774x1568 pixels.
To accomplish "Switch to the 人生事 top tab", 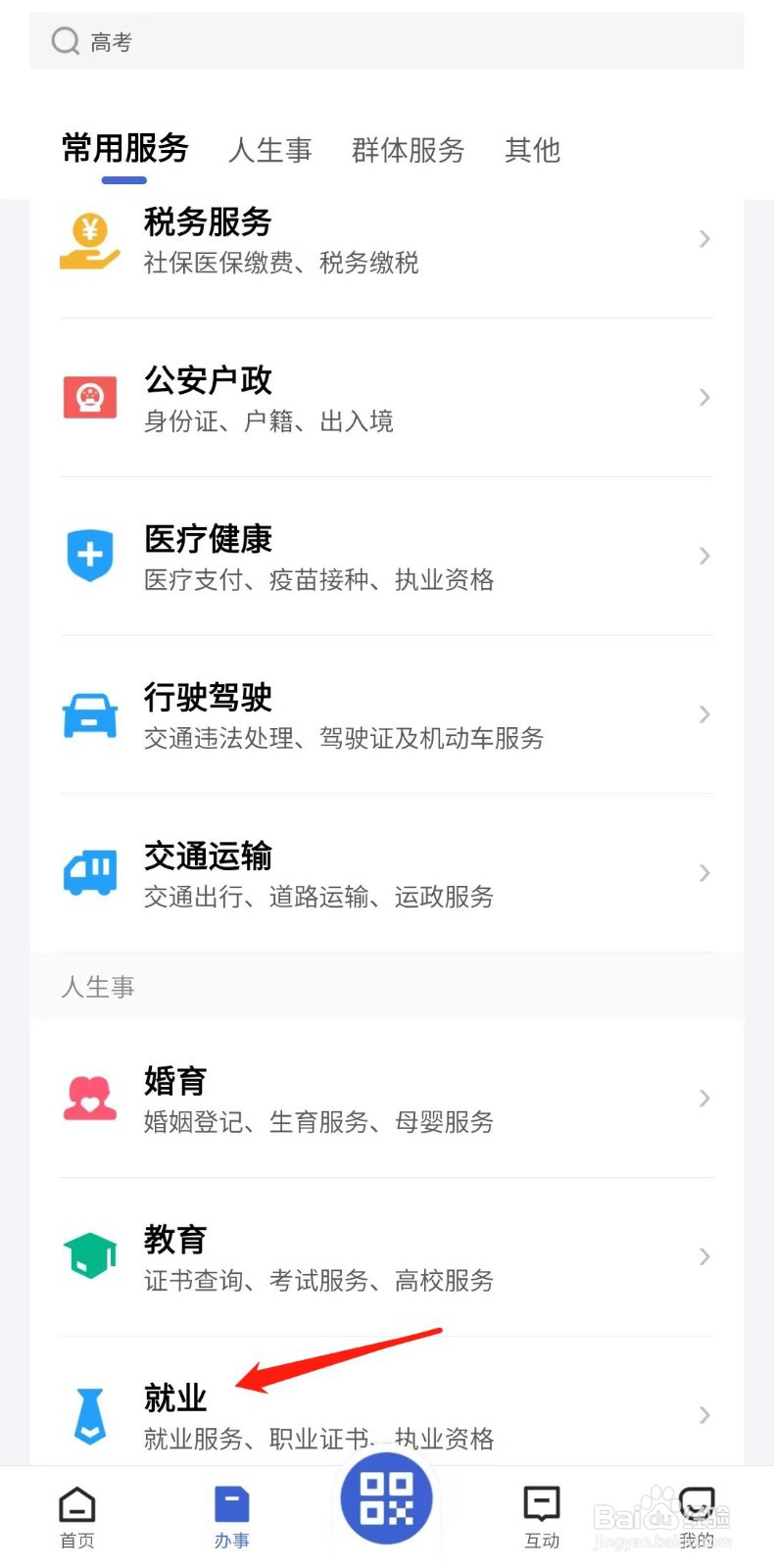I will coord(269,150).
